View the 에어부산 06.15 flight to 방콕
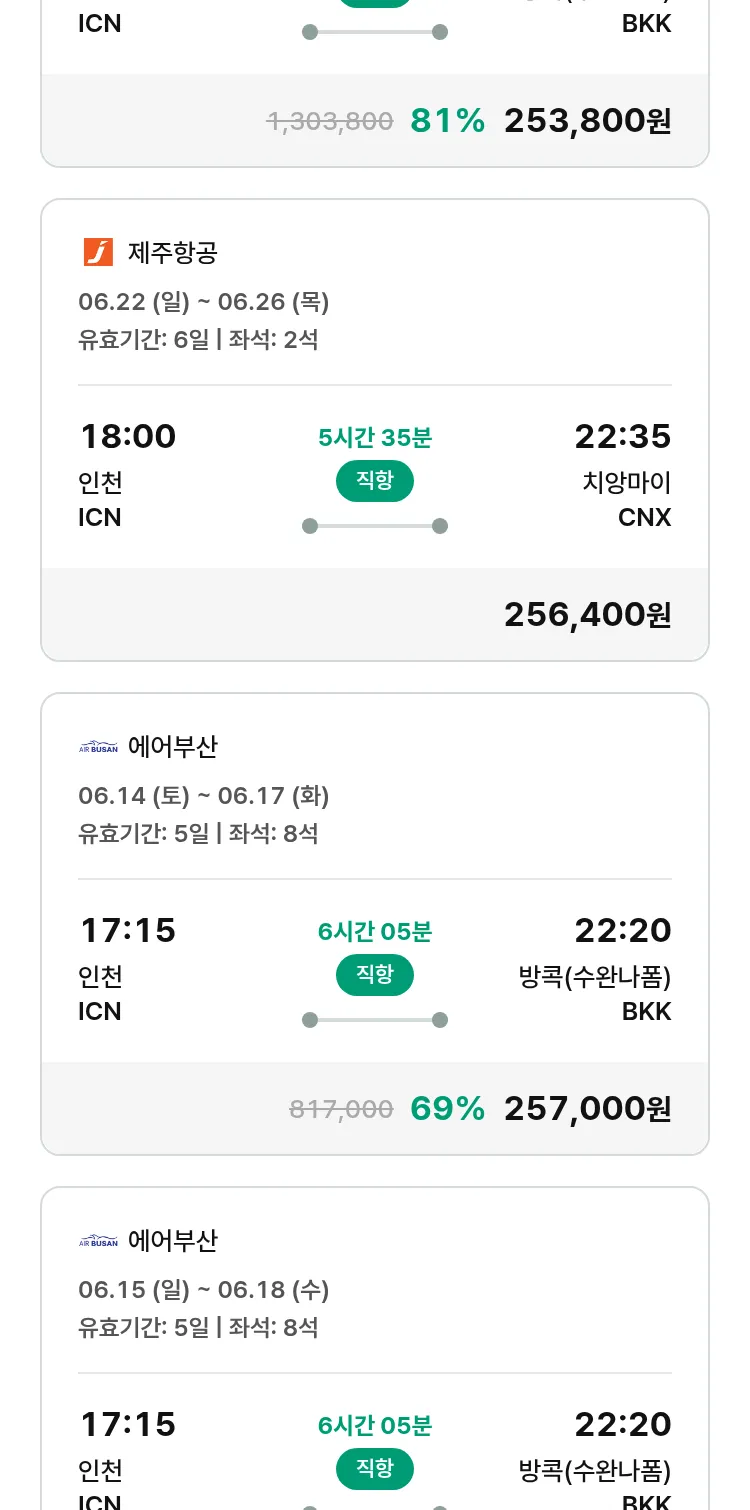The height and width of the screenshot is (1510, 750). pos(375,1348)
